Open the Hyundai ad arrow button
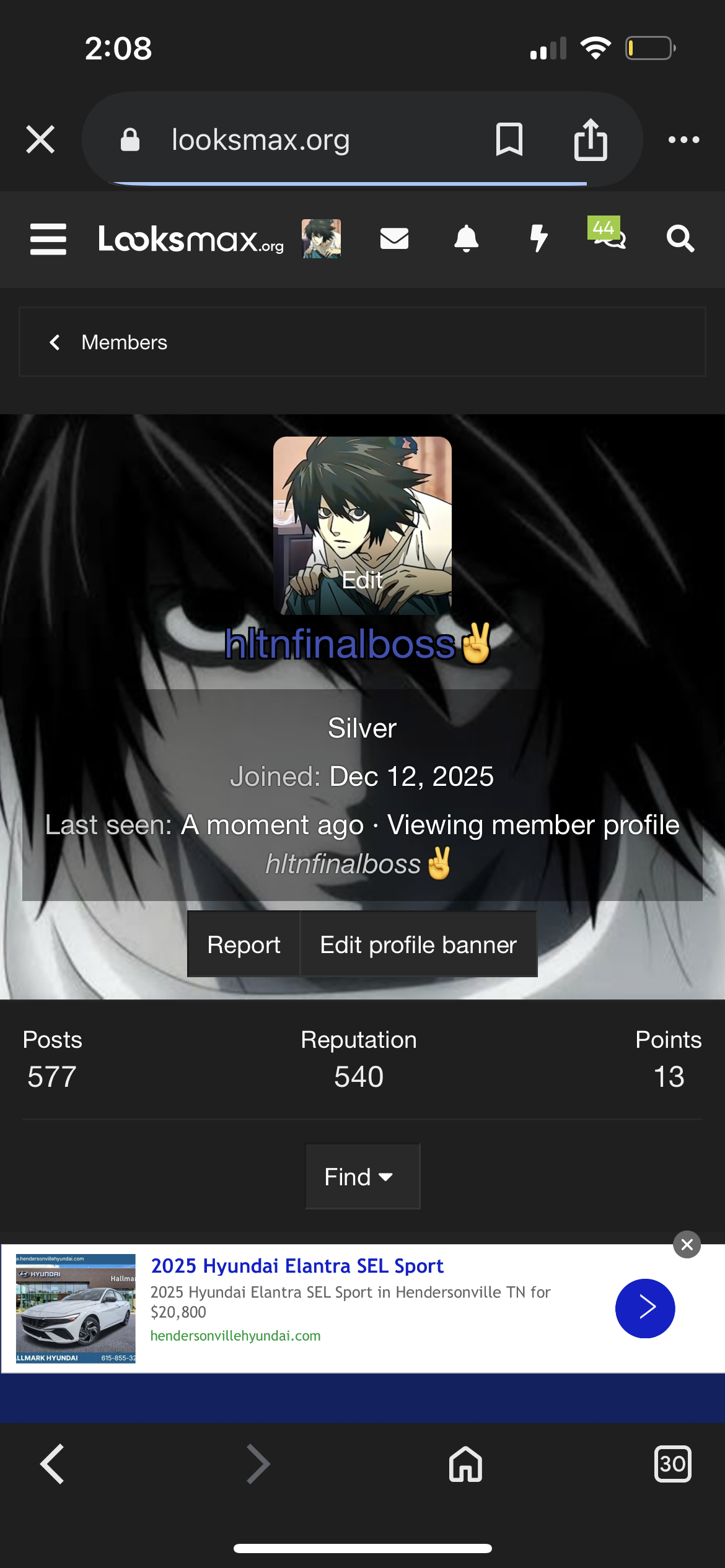The image size is (725, 1568). coord(644,1308)
